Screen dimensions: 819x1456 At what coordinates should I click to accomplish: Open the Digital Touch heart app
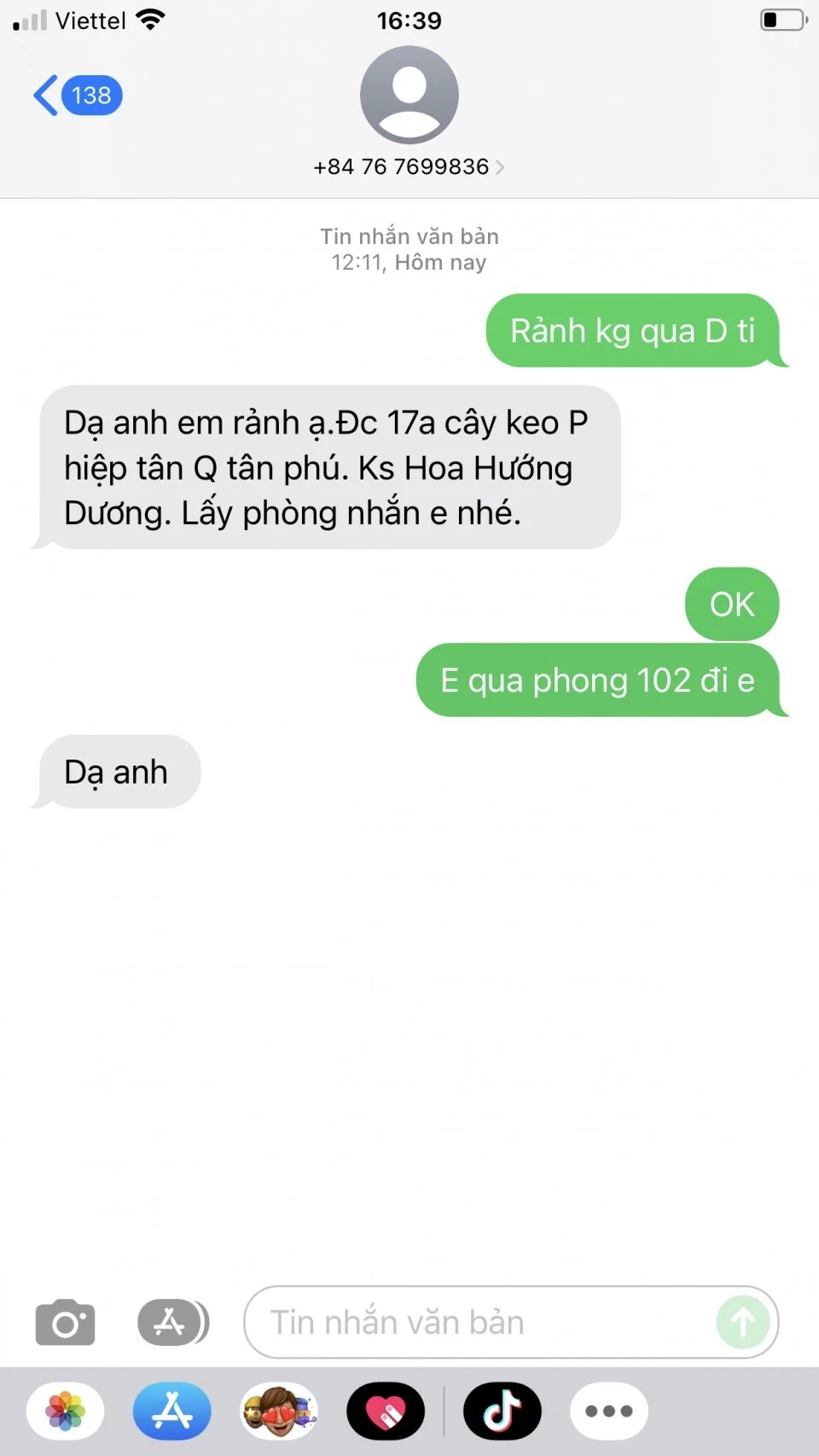coord(386,1411)
